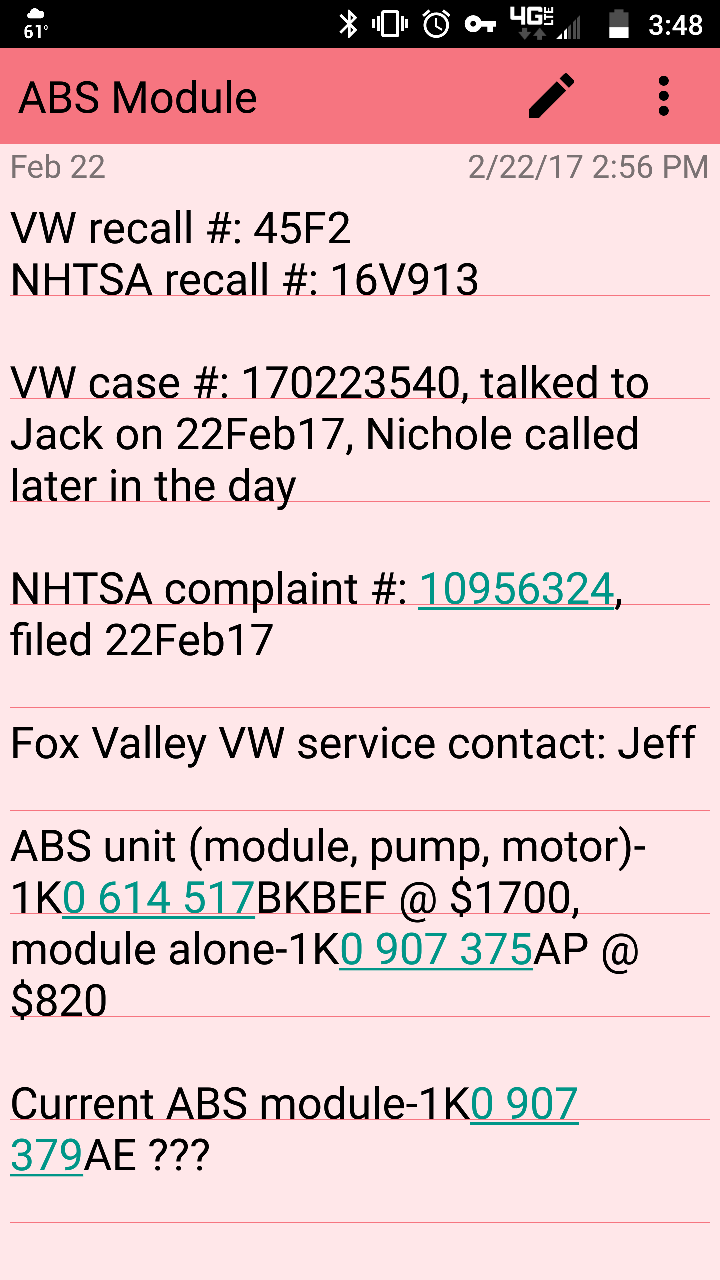Open NHTSA complaint link 10956324
Image resolution: width=720 pixels, height=1280 pixels.
pos(516,588)
